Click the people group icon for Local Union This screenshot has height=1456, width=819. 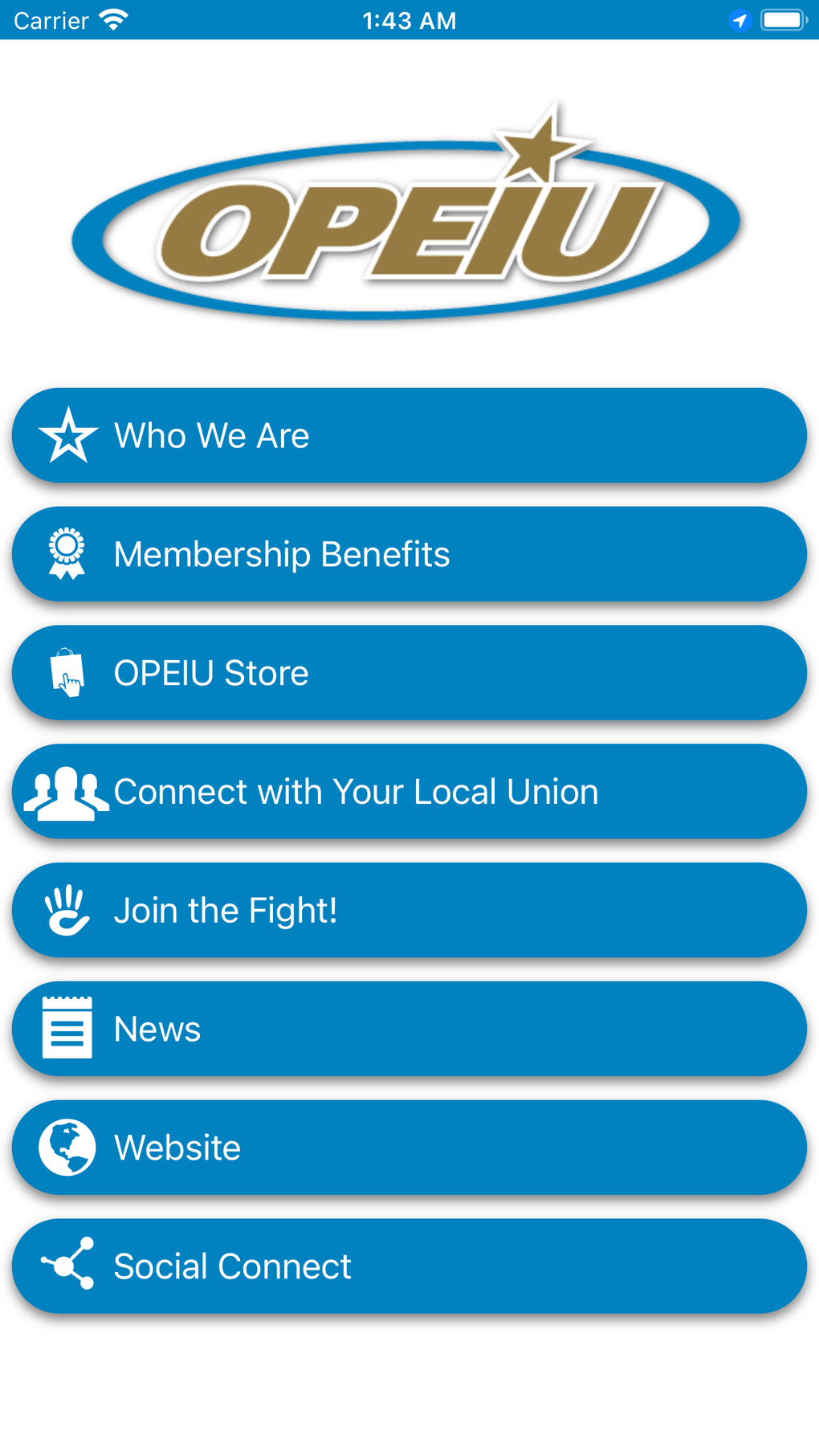pyautogui.click(x=68, y=792)
